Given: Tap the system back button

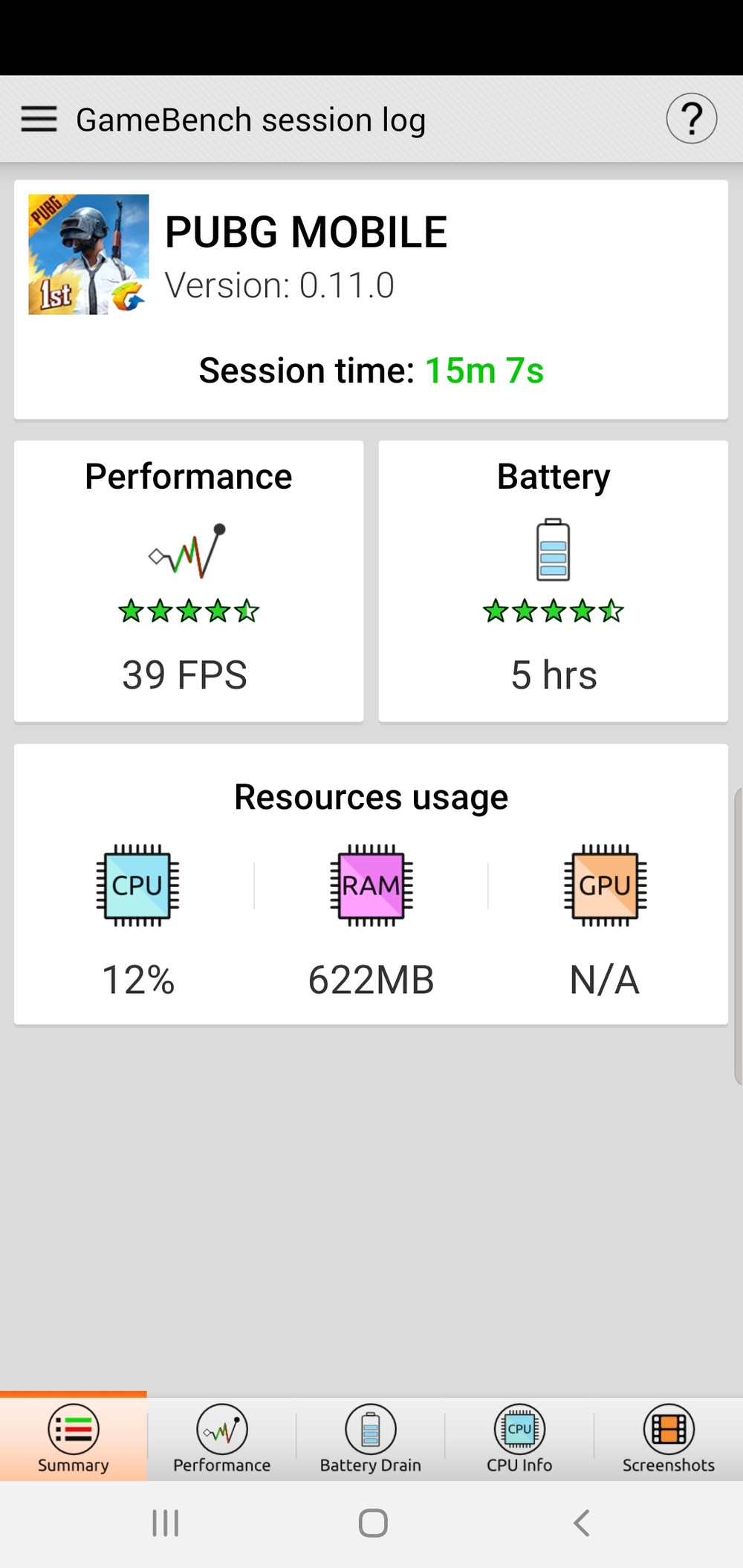Looking at the screenshot, I should [581, 1523].
